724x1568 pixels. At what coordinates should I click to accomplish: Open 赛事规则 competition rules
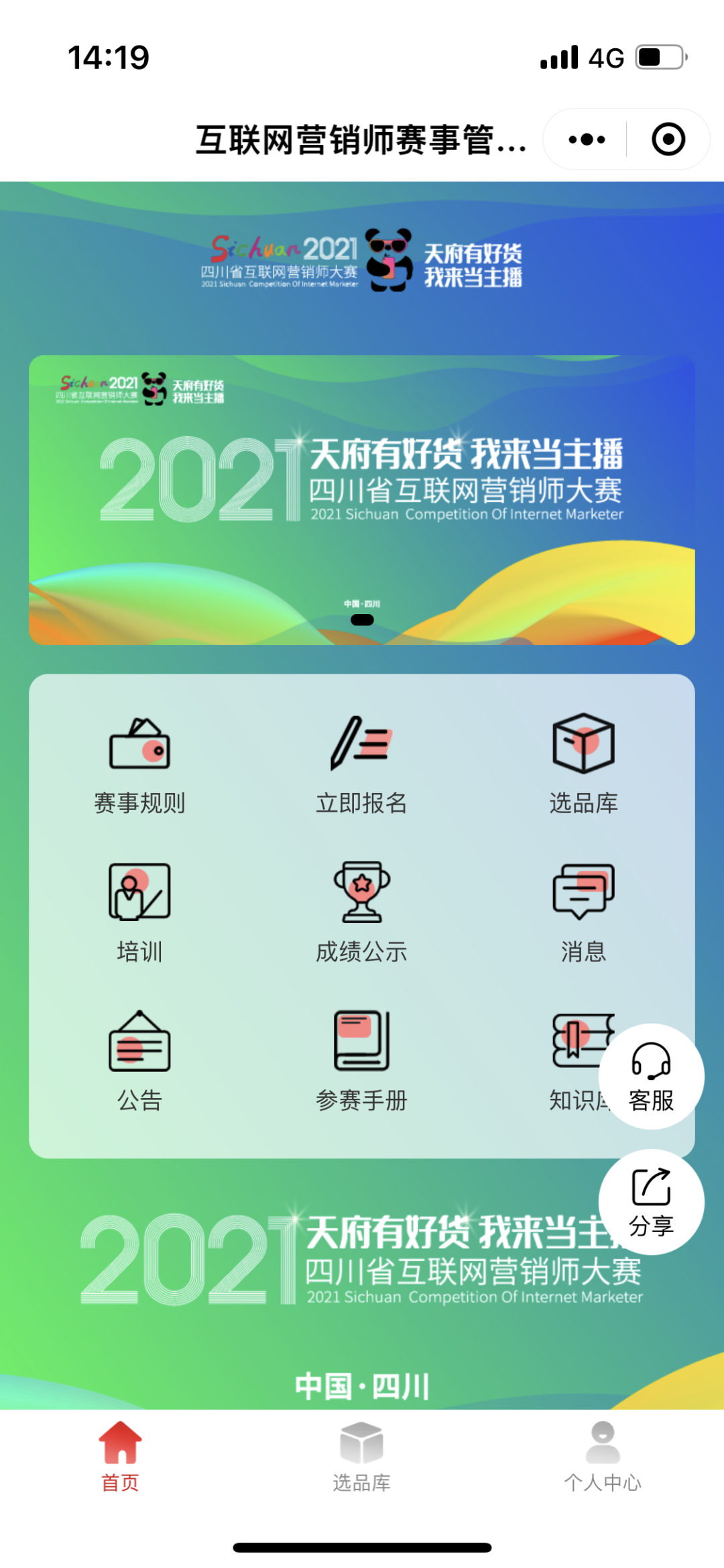pyautogui.click(x=139, y=766)
